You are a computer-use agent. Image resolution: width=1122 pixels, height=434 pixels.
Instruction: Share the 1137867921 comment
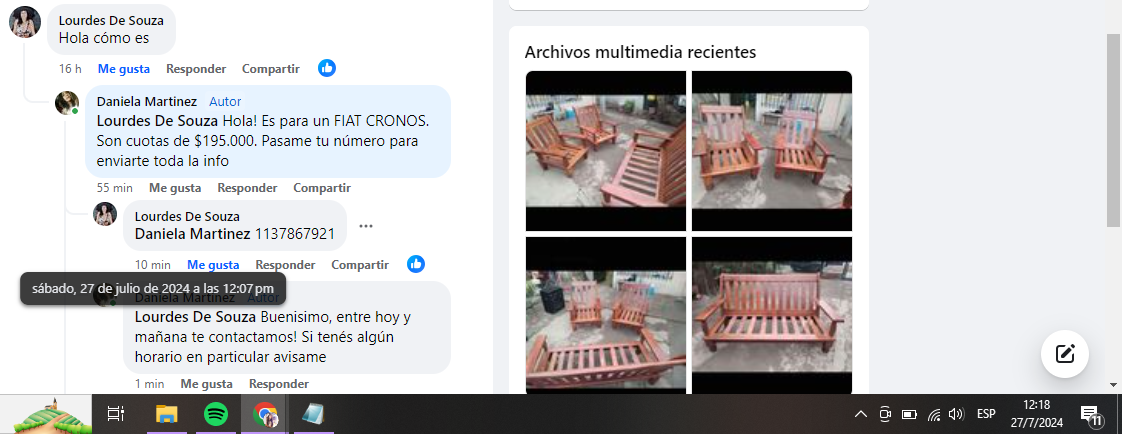tap(359, 265)
